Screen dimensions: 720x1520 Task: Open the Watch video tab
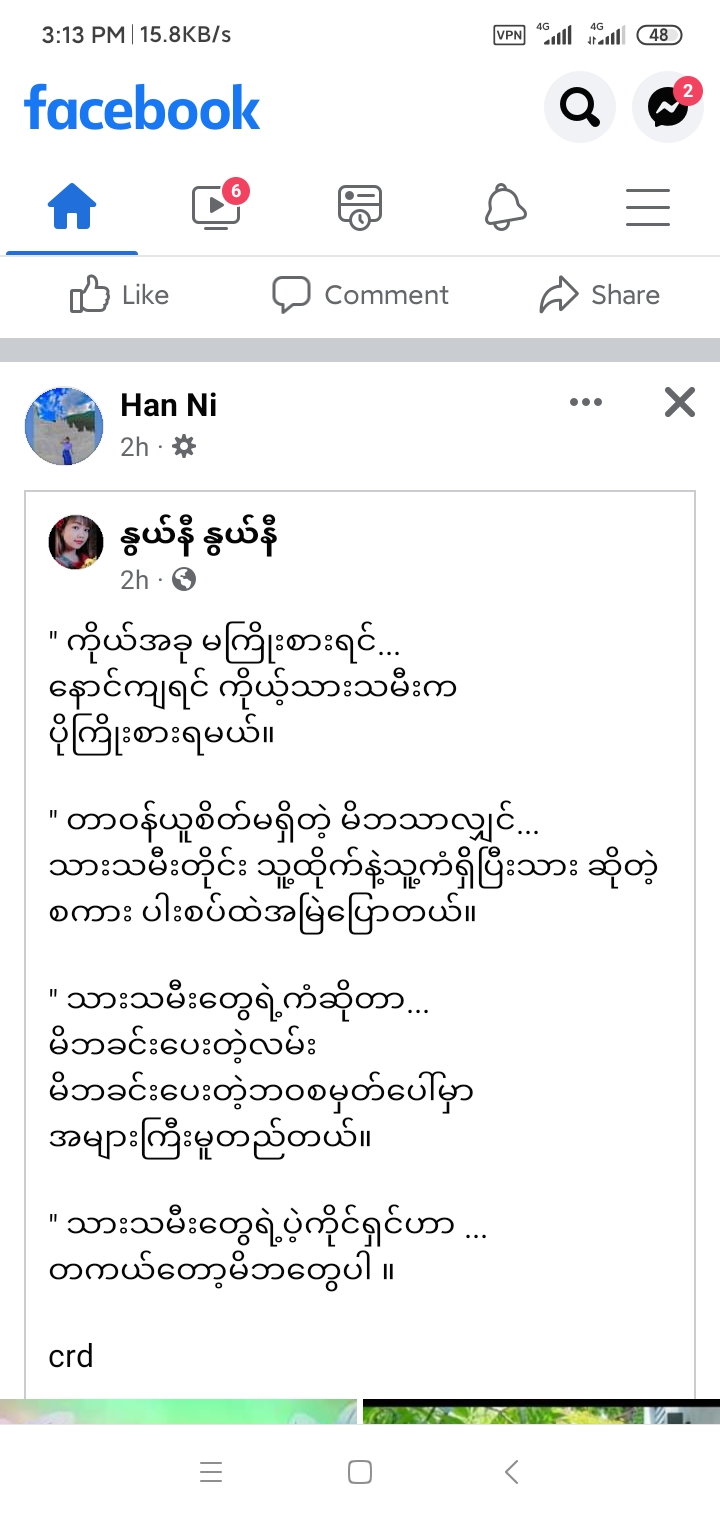(216, 207)
